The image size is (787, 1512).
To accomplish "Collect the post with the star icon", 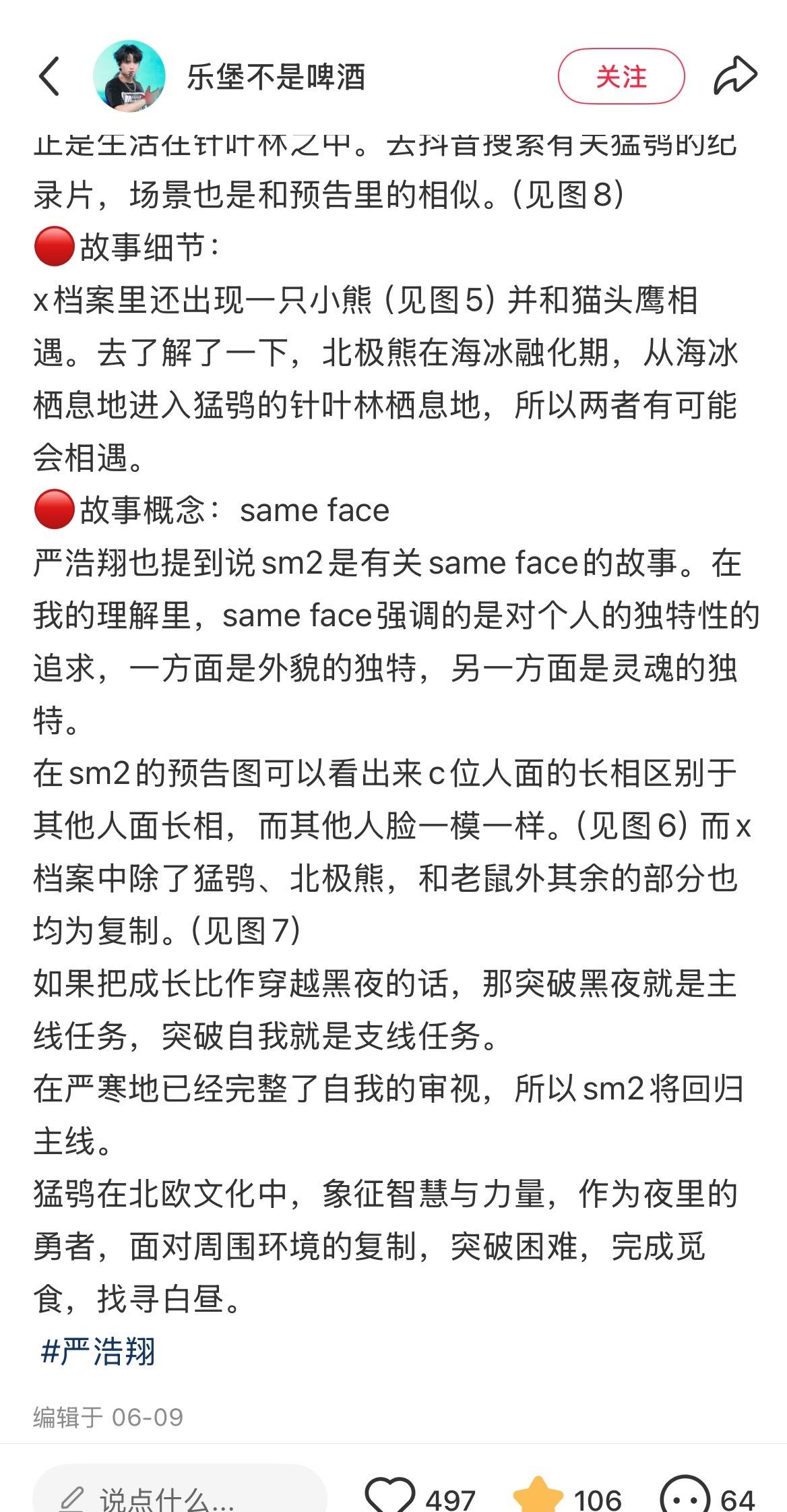I will click(x=538, y=1494).
